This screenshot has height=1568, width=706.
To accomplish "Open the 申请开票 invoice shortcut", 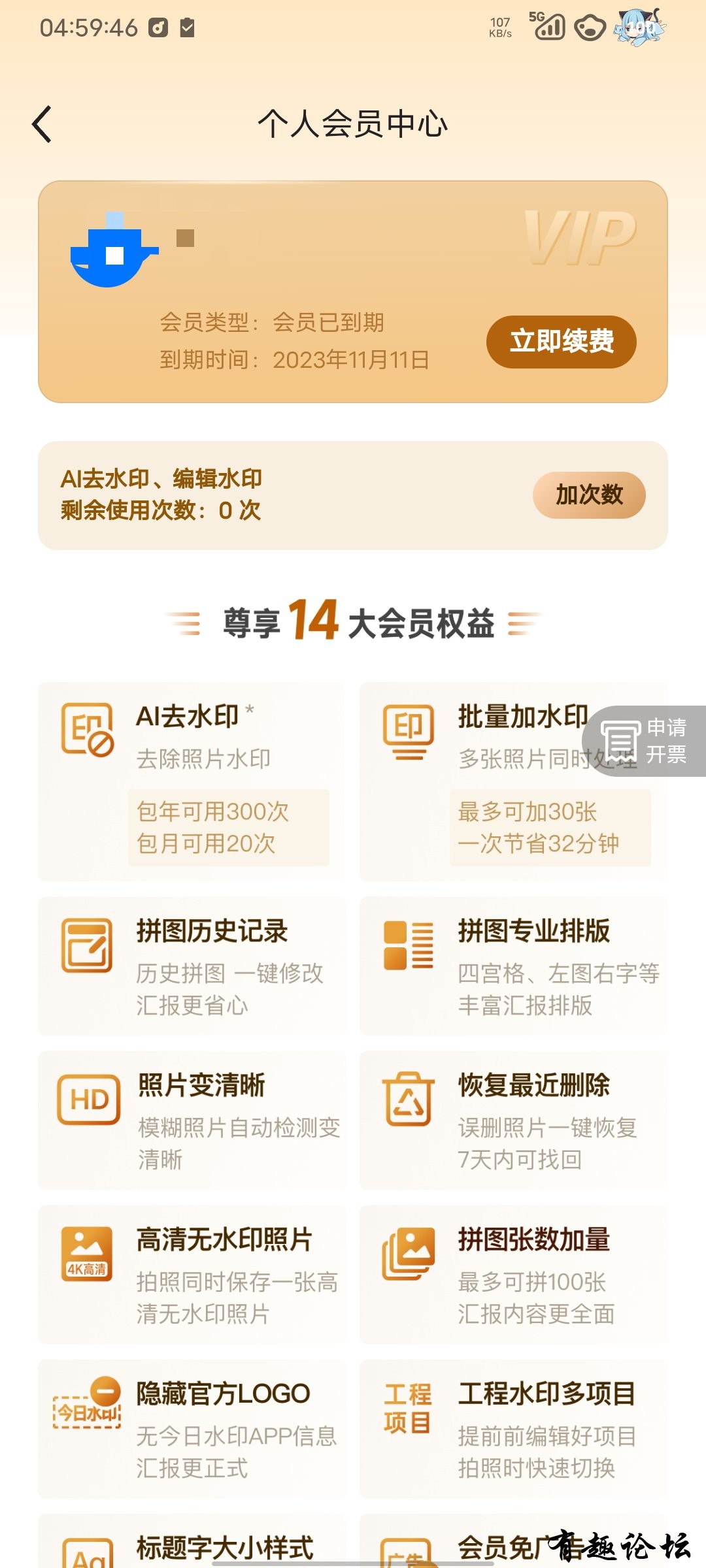I will click(x=645, y=741).
